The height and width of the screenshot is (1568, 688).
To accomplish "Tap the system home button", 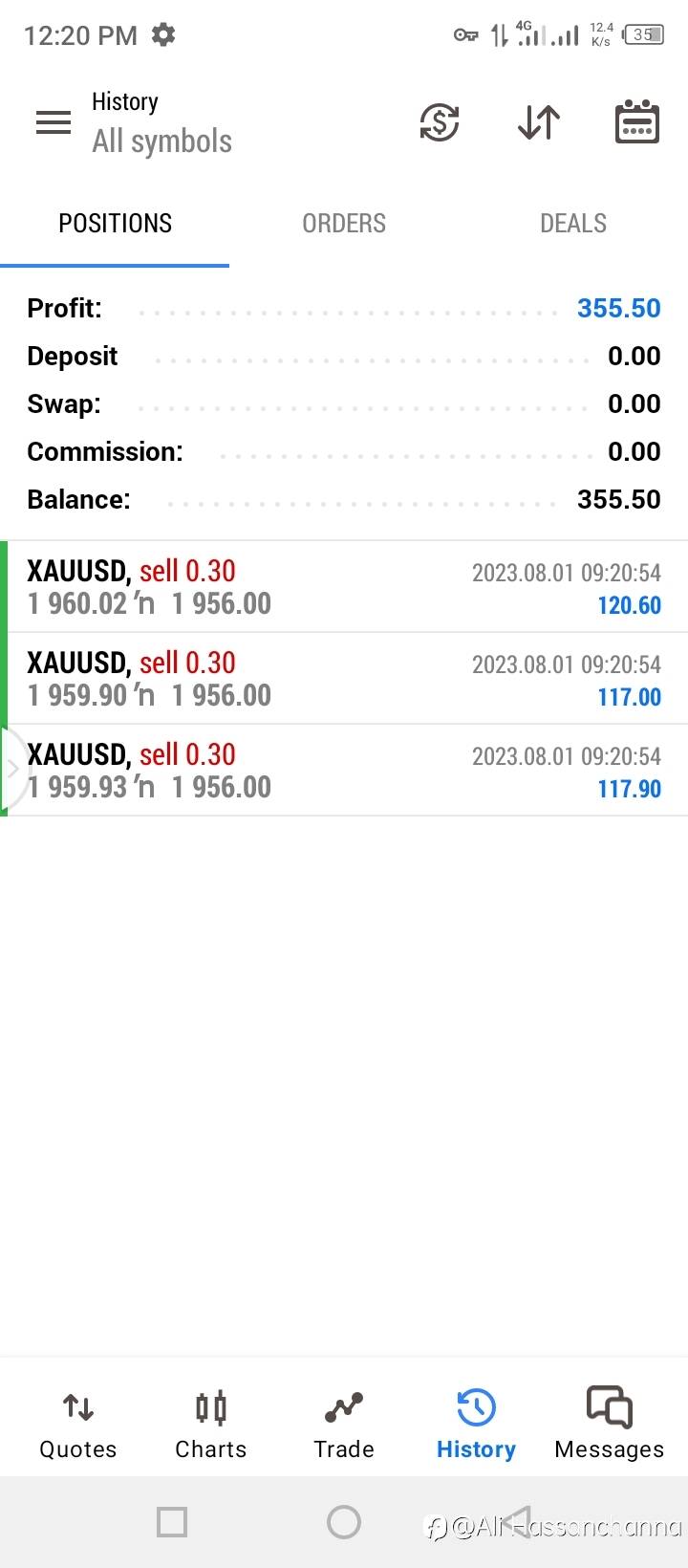I will point(344,1522).
